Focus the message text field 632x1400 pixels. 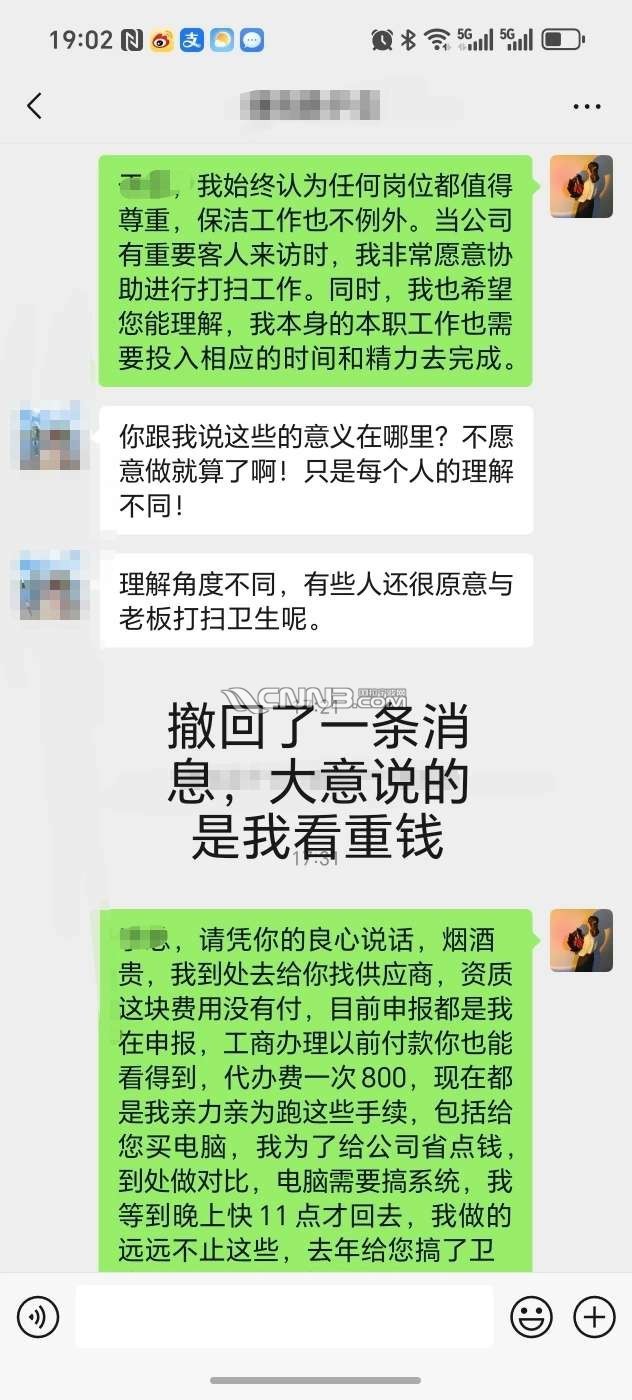[285, 1317]
